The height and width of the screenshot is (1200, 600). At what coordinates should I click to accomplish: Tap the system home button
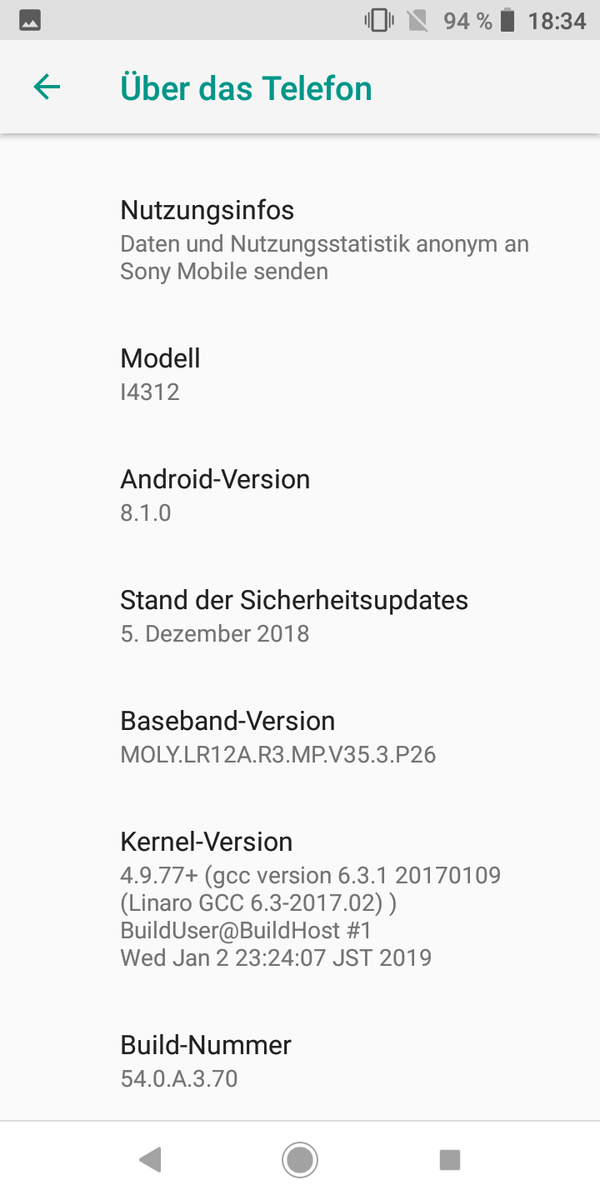point(300,1160)
